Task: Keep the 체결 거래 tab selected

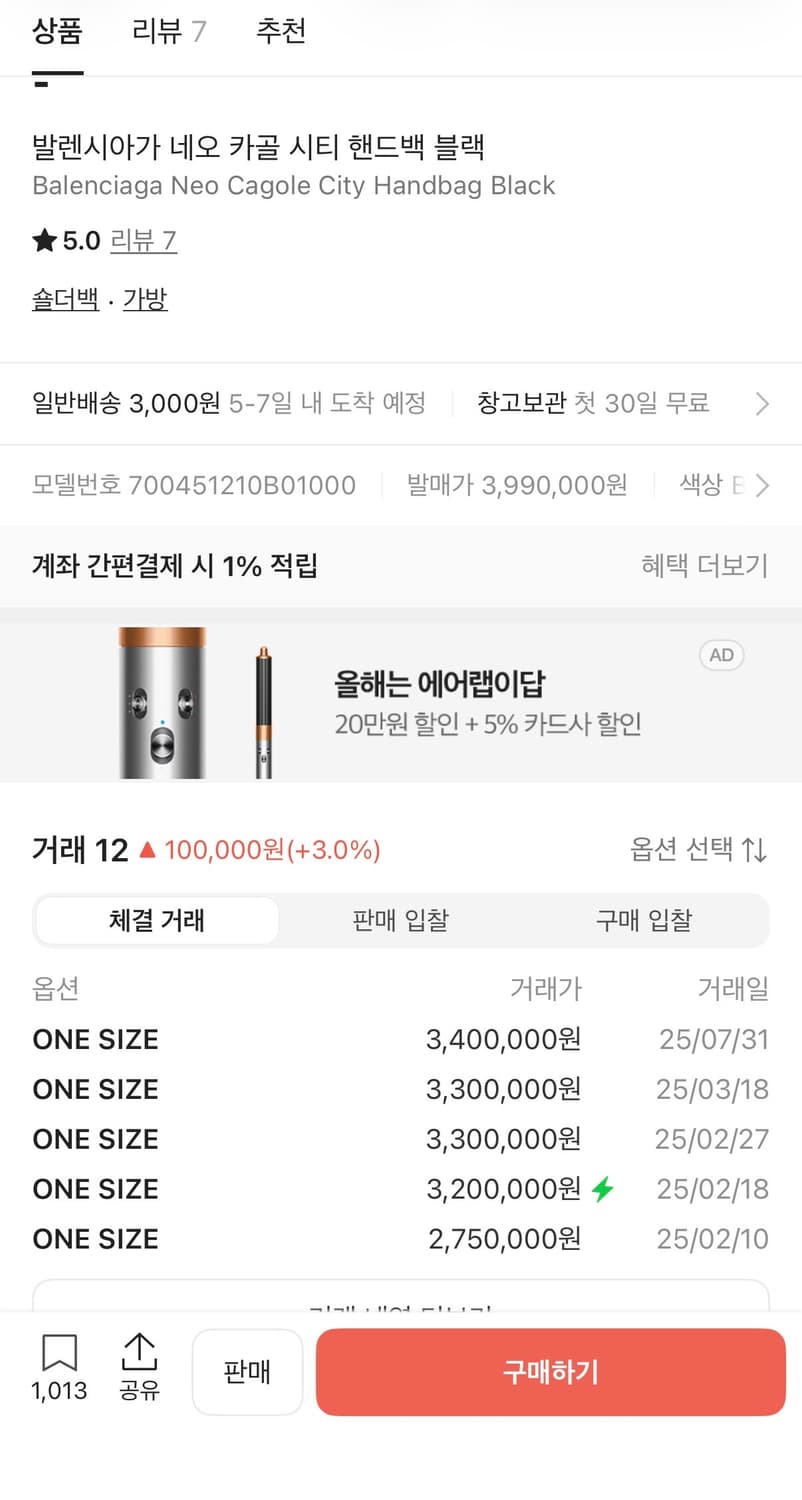Action: (x=156, y=920)
